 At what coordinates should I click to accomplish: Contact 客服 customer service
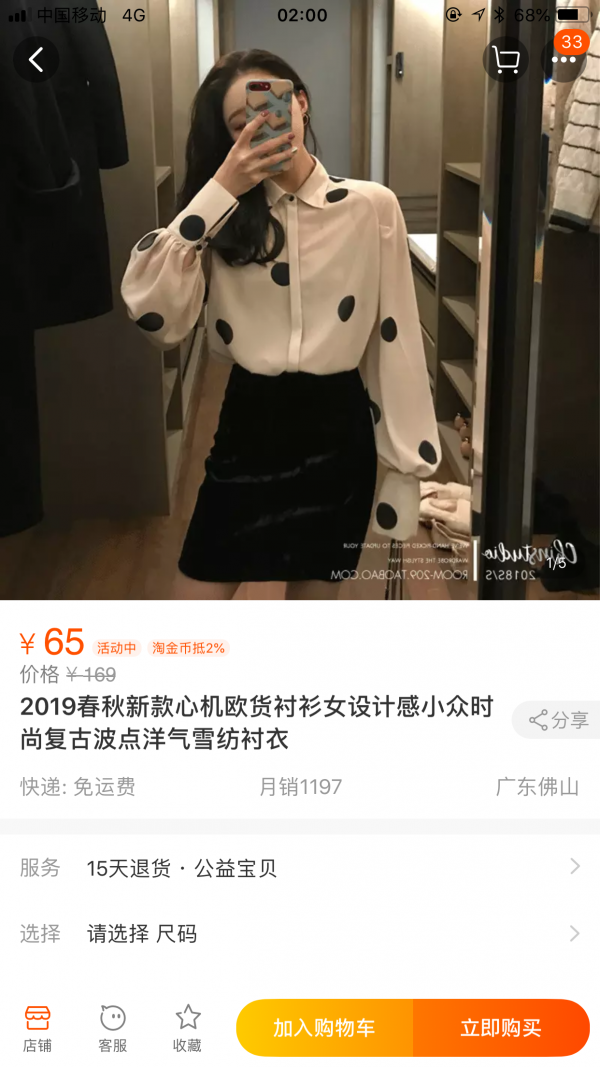(113, 1028)
